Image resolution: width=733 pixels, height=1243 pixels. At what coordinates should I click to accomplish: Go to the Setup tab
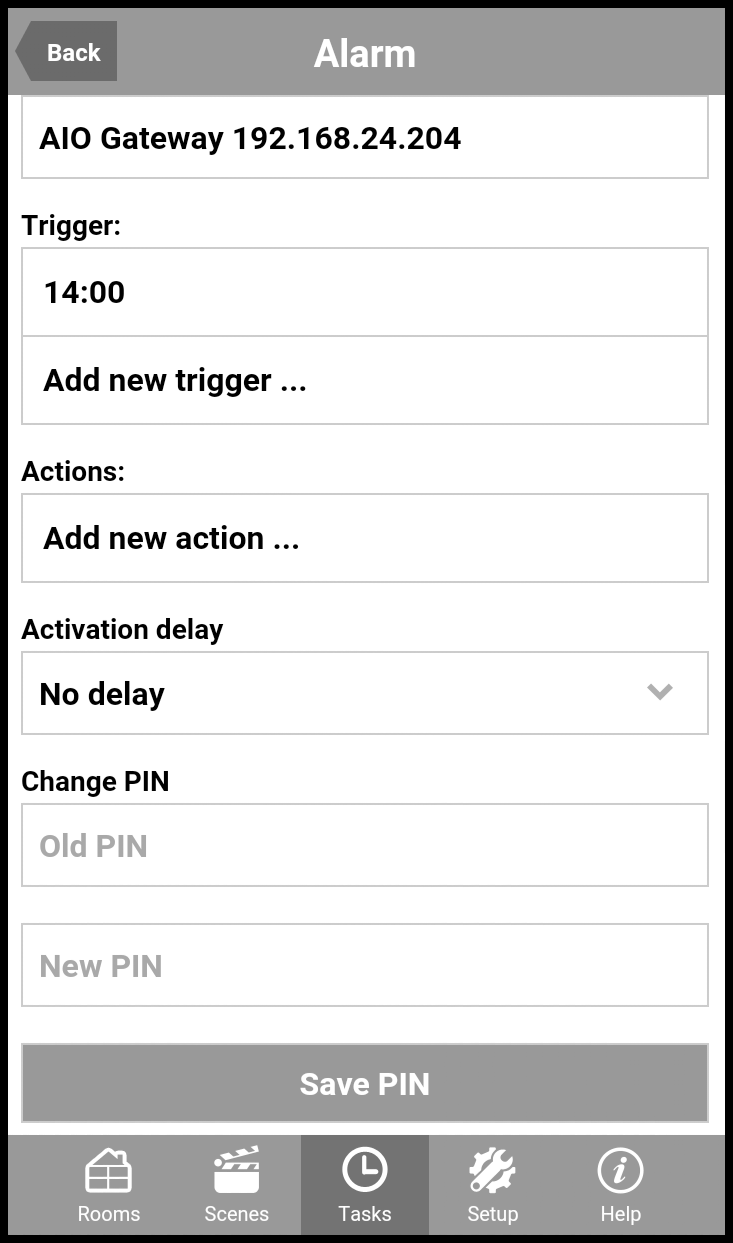492,1186
